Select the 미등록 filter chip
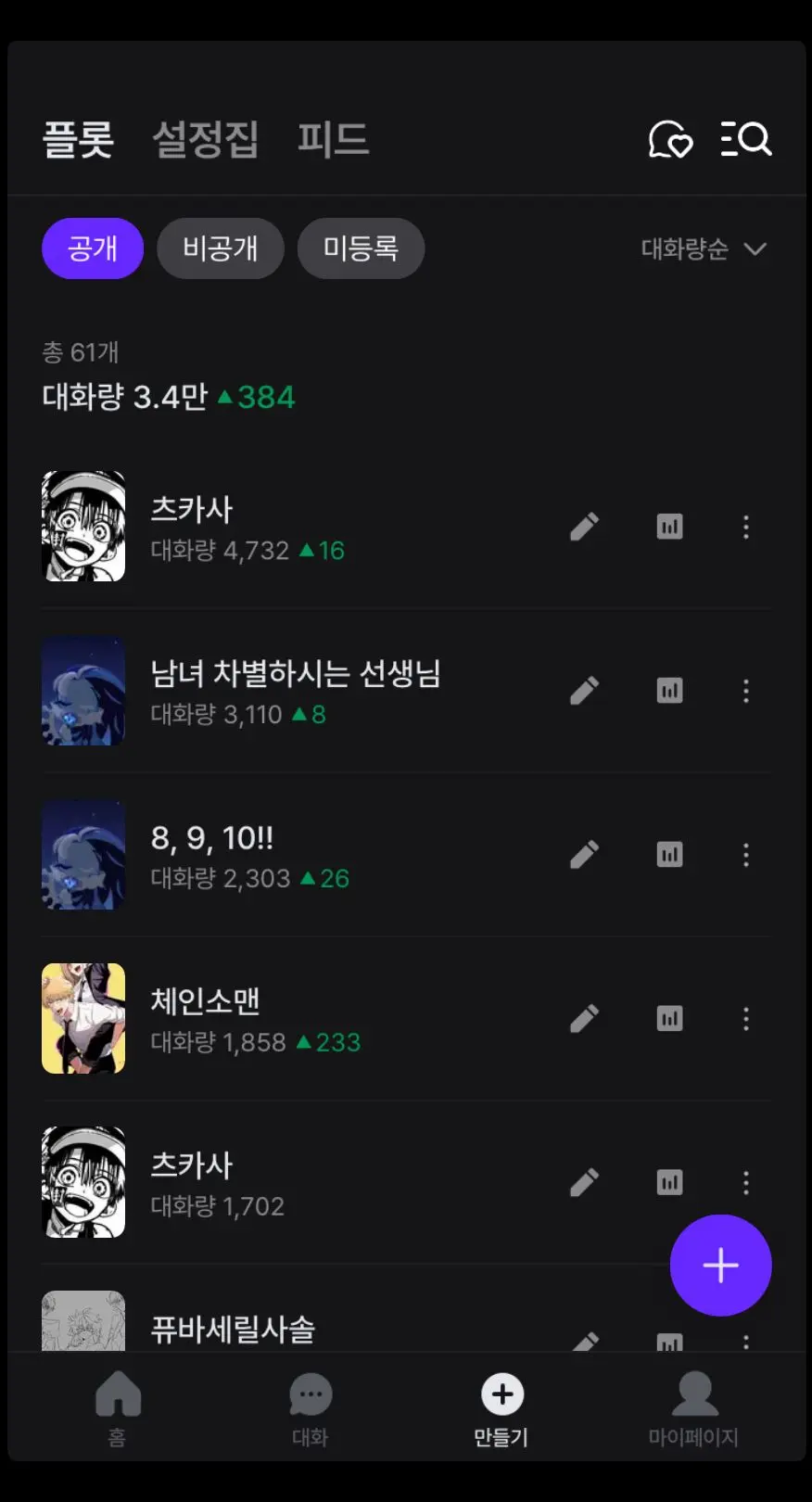The width and height of the screenshot is (812, 1502). click(x=361, y=248)
